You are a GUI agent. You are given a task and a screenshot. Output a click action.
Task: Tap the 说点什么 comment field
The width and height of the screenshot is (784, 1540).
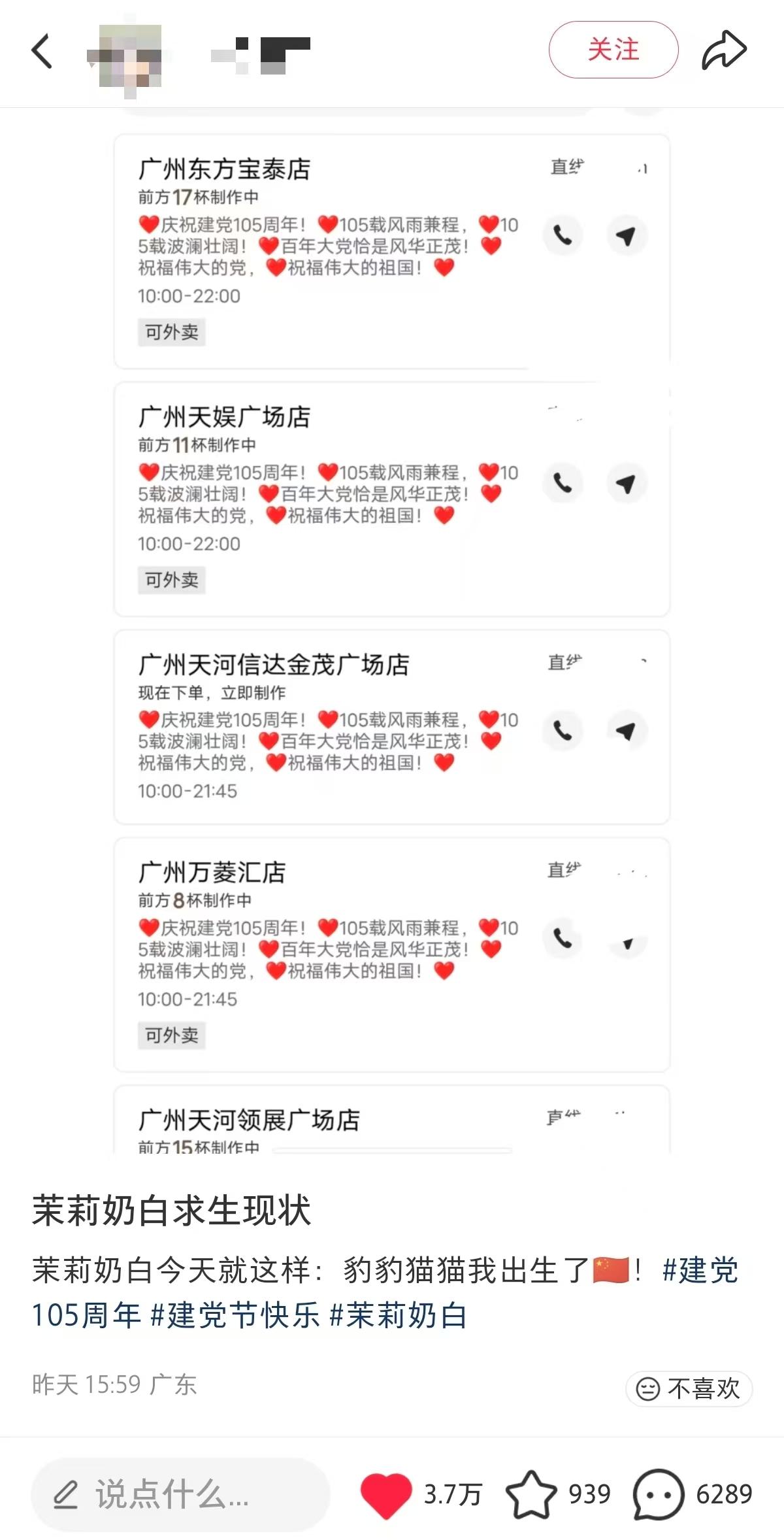coord(180,1494)
